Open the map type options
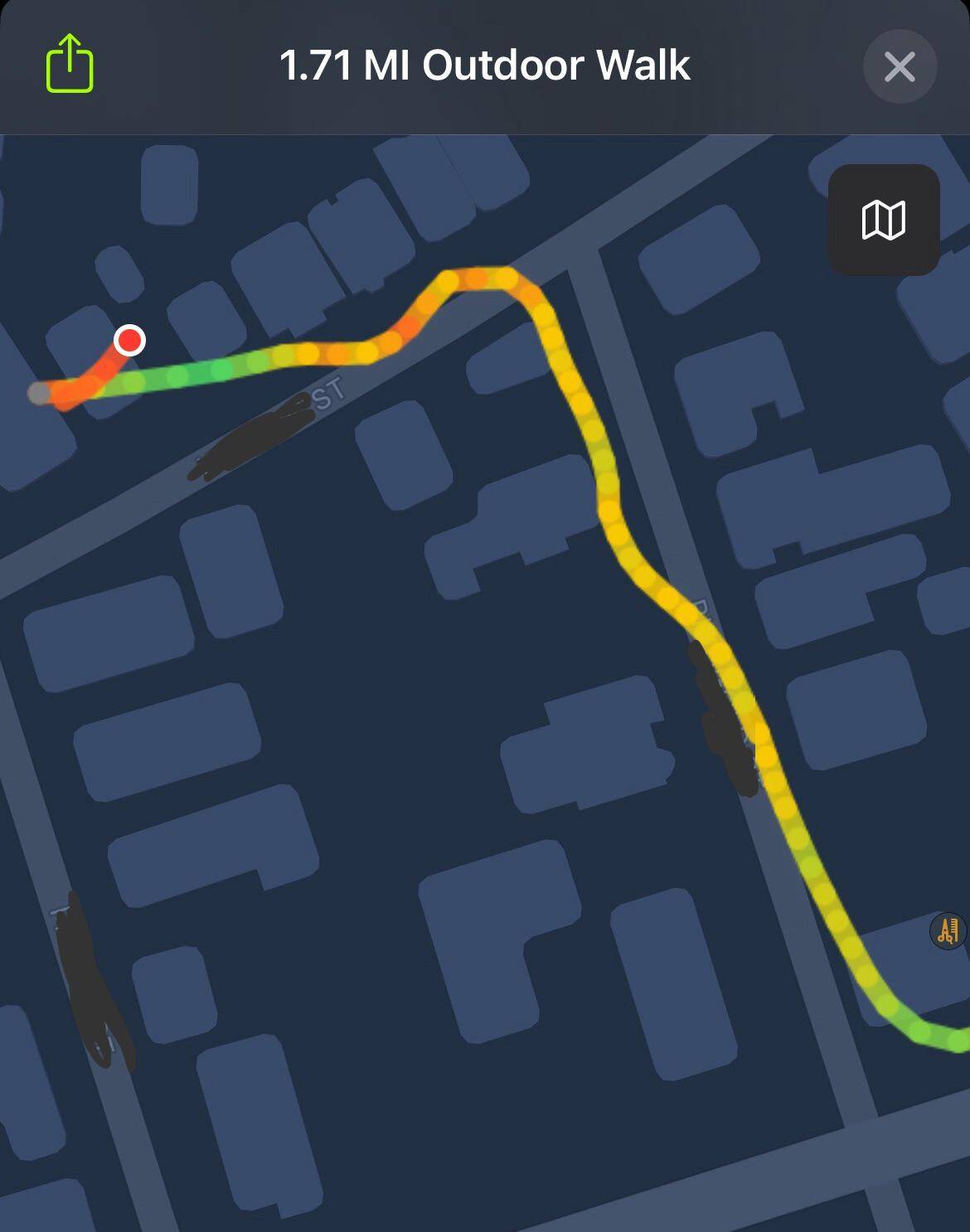The width and height of the screenshot is (970, 1232). click(883, 220)
